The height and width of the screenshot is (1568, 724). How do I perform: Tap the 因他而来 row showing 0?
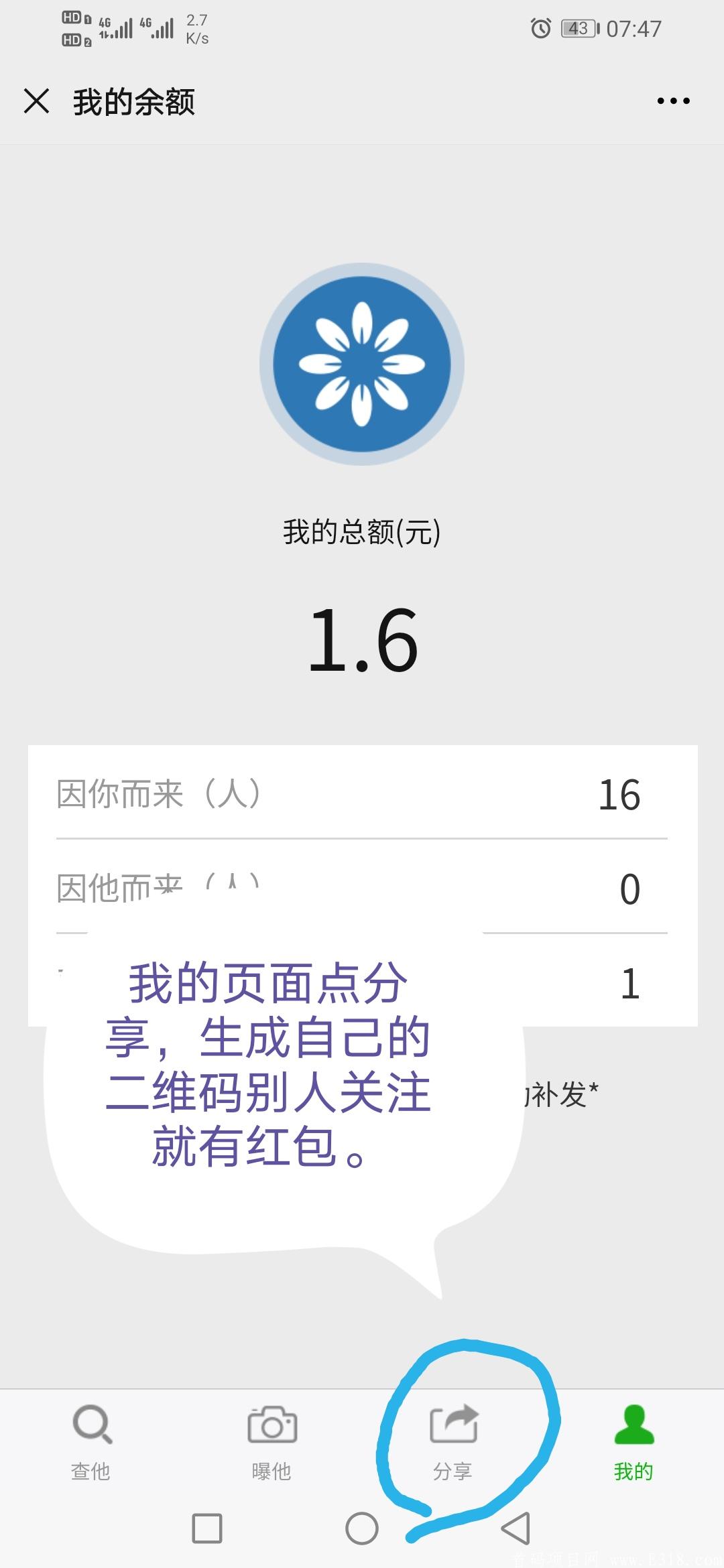[x=362, y=889]
